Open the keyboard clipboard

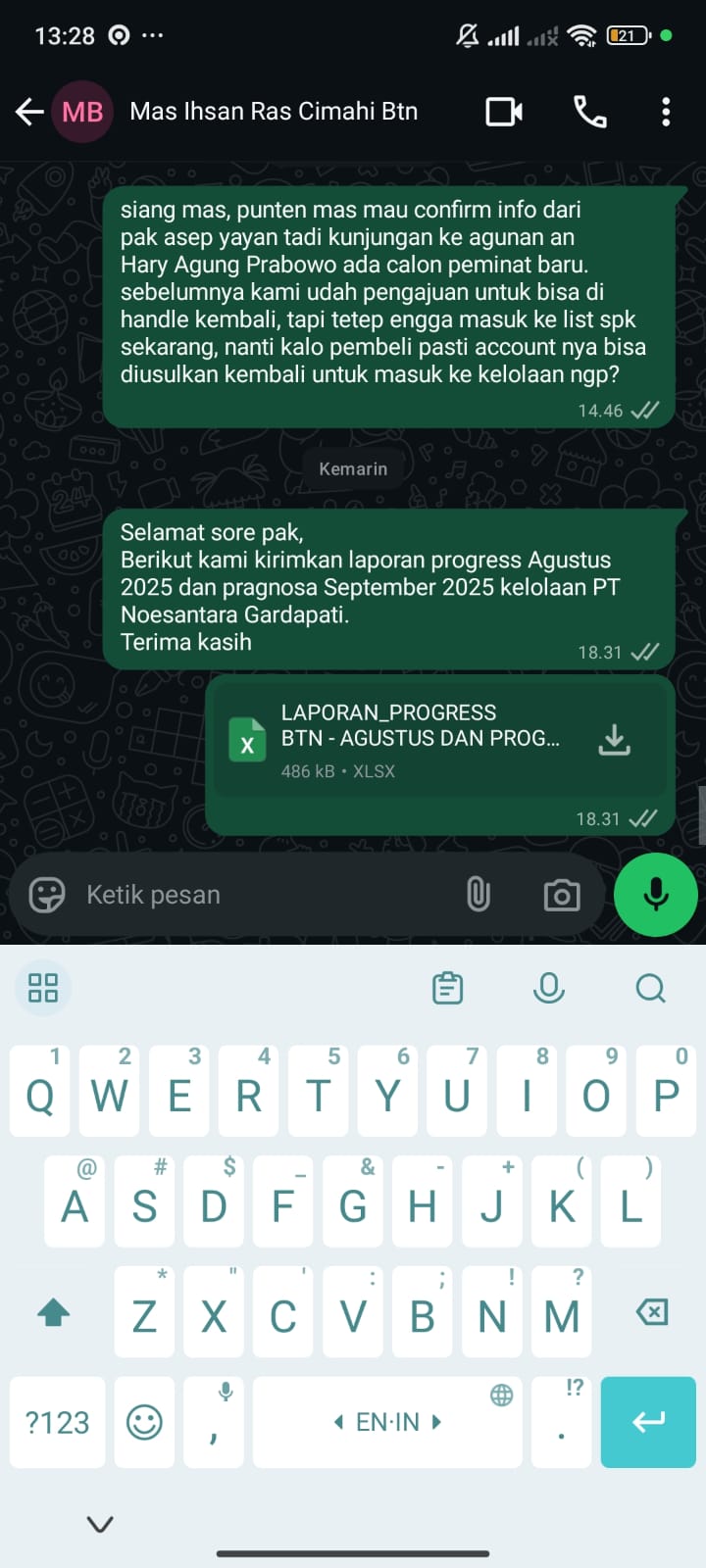point(447,988)
